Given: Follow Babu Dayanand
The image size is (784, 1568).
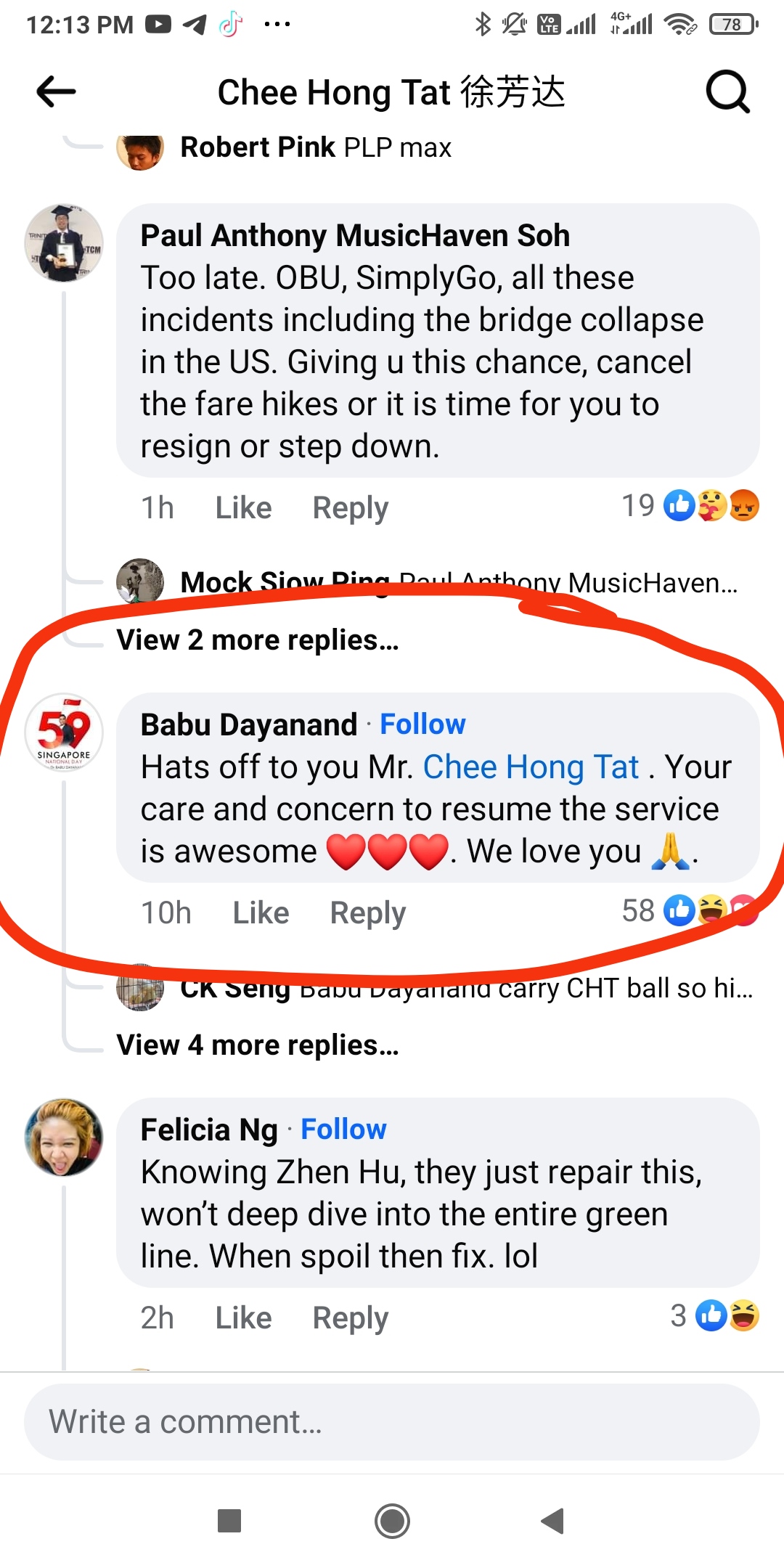Looking at the screenshot, I should tap(422, 724).
